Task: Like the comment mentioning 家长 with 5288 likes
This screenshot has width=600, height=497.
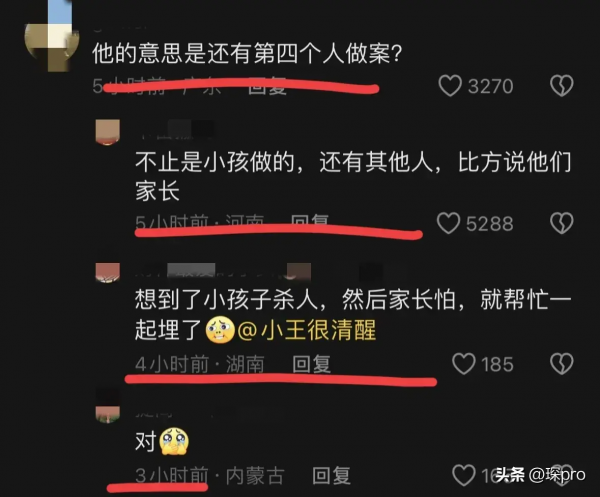Action: 450,222
